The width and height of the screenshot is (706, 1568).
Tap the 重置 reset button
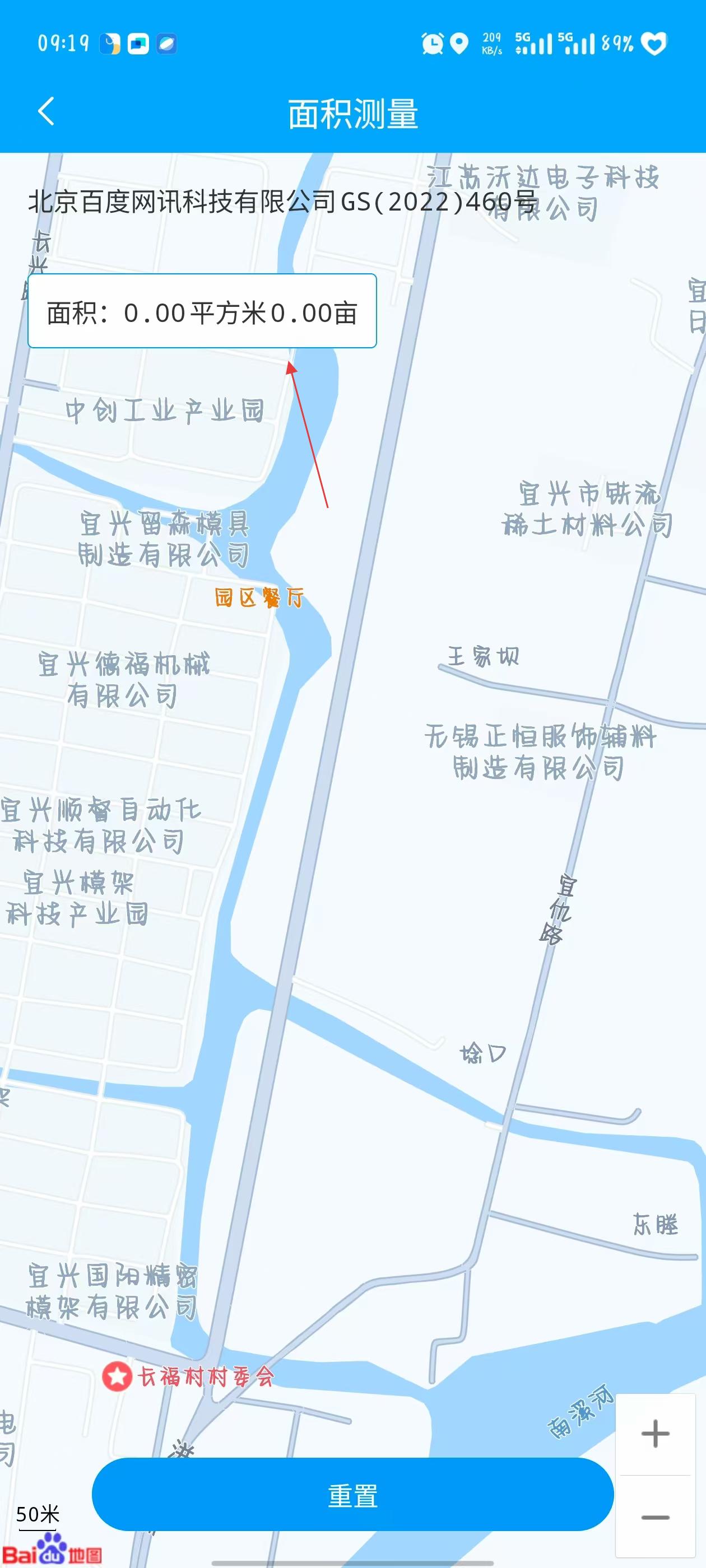click(352, 1495)
